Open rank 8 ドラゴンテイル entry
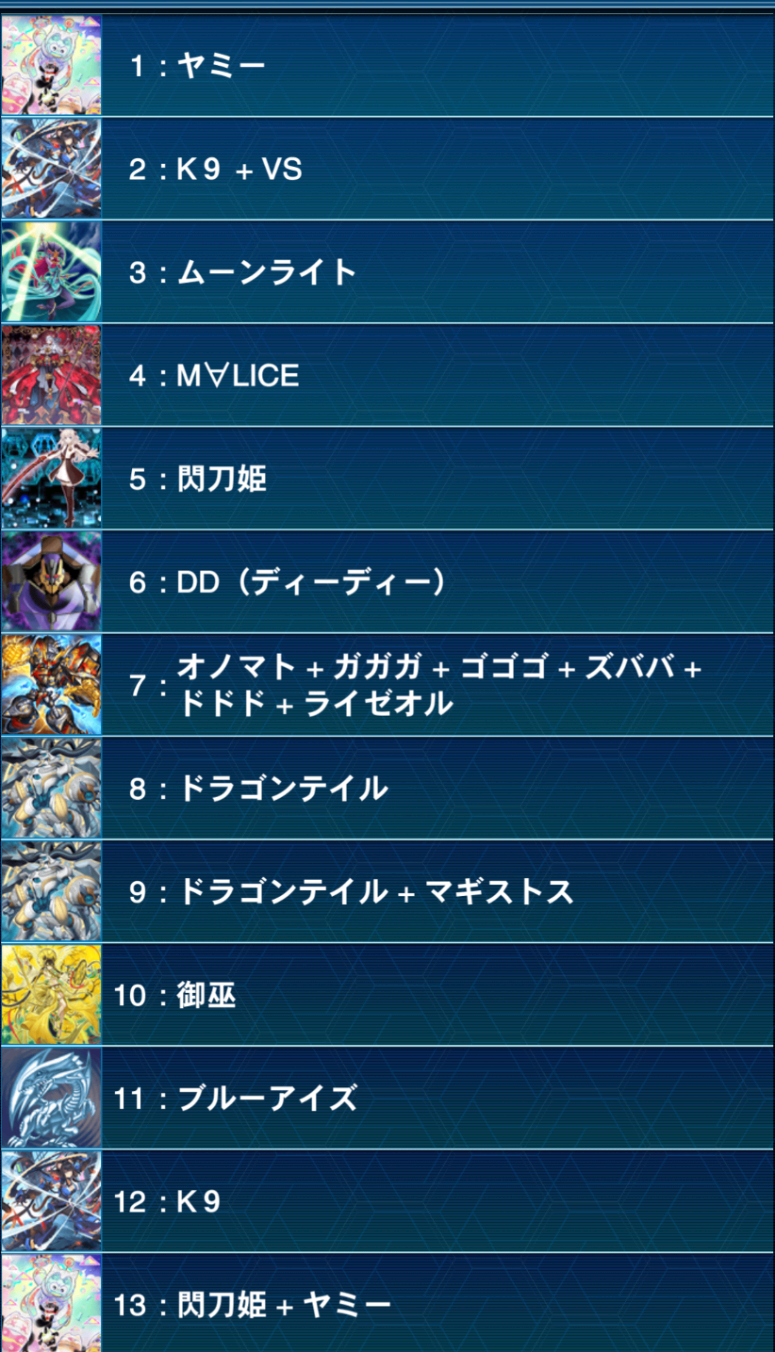775x1352 pixels. (387, 788)
